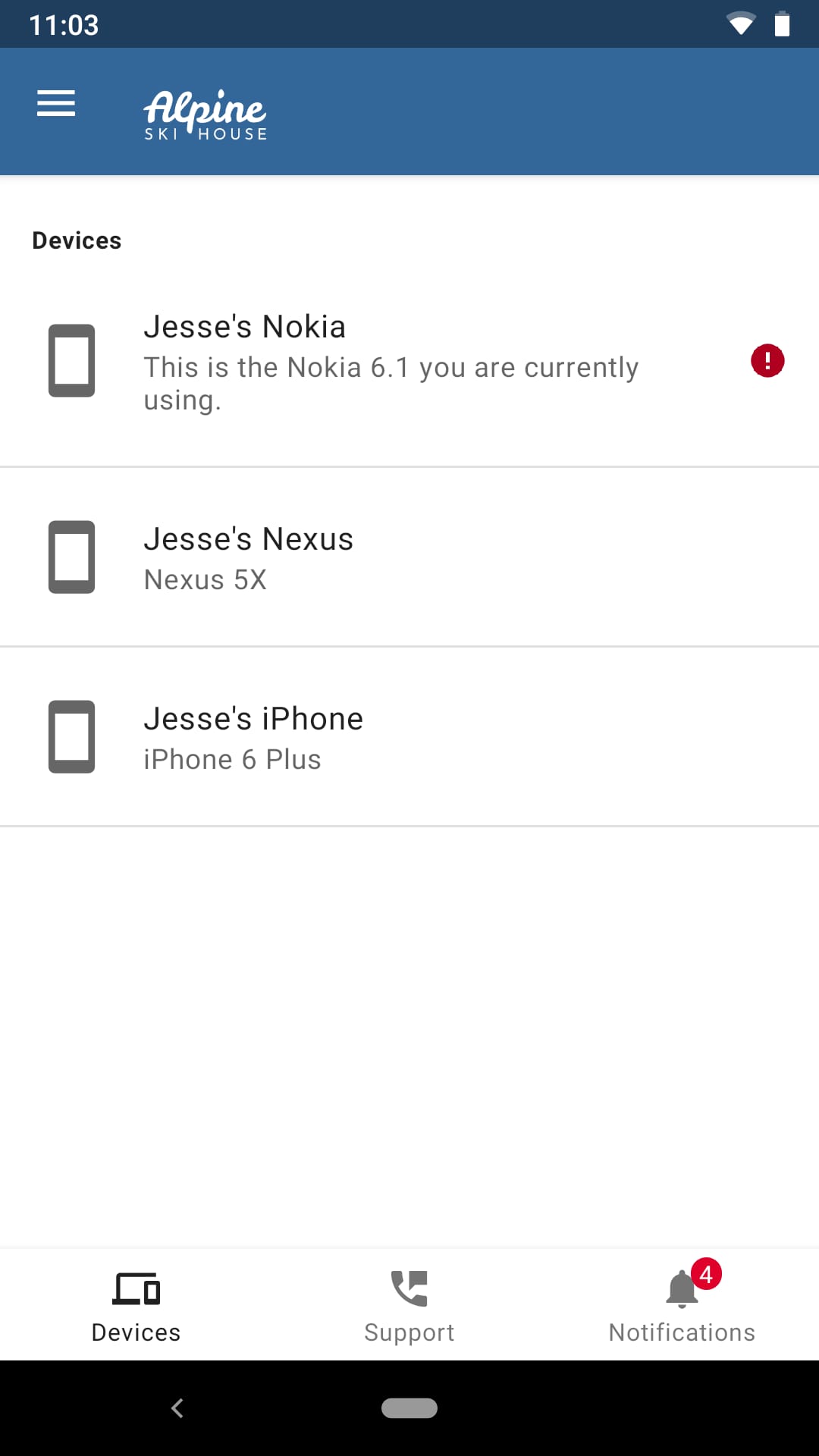Click the phone icon beside Jesse's Nexus
This screenshot has width=819, height=1456.
(x=72, y=557)
